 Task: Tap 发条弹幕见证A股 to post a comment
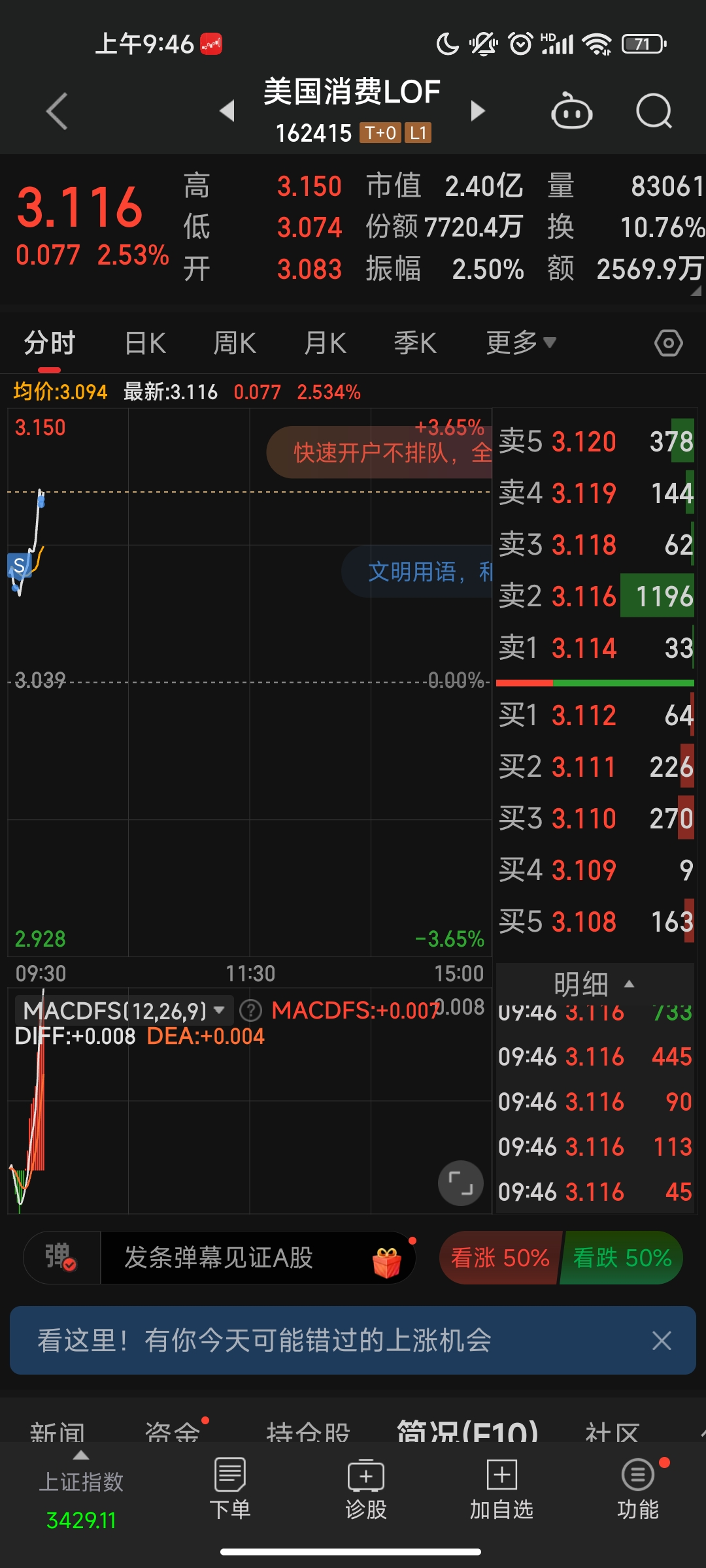pos(218,1258)
